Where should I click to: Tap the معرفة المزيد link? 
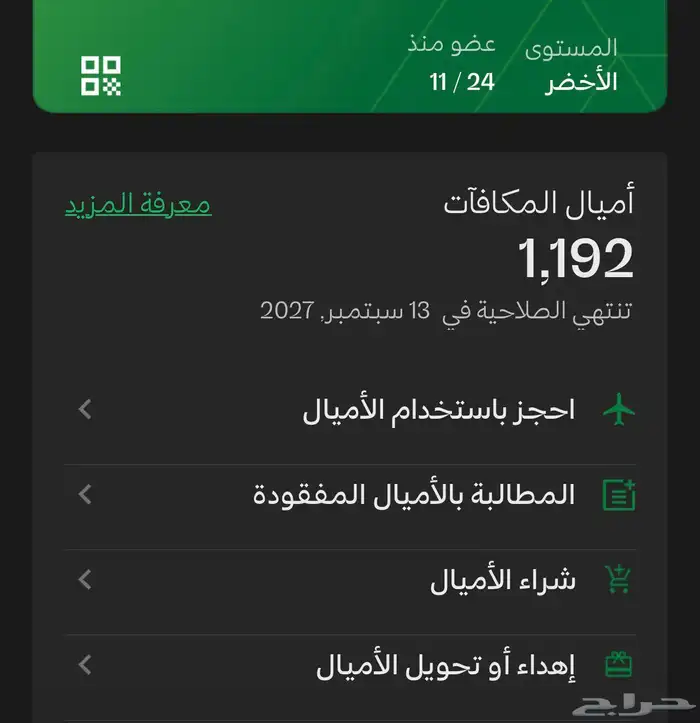(138, 204)
